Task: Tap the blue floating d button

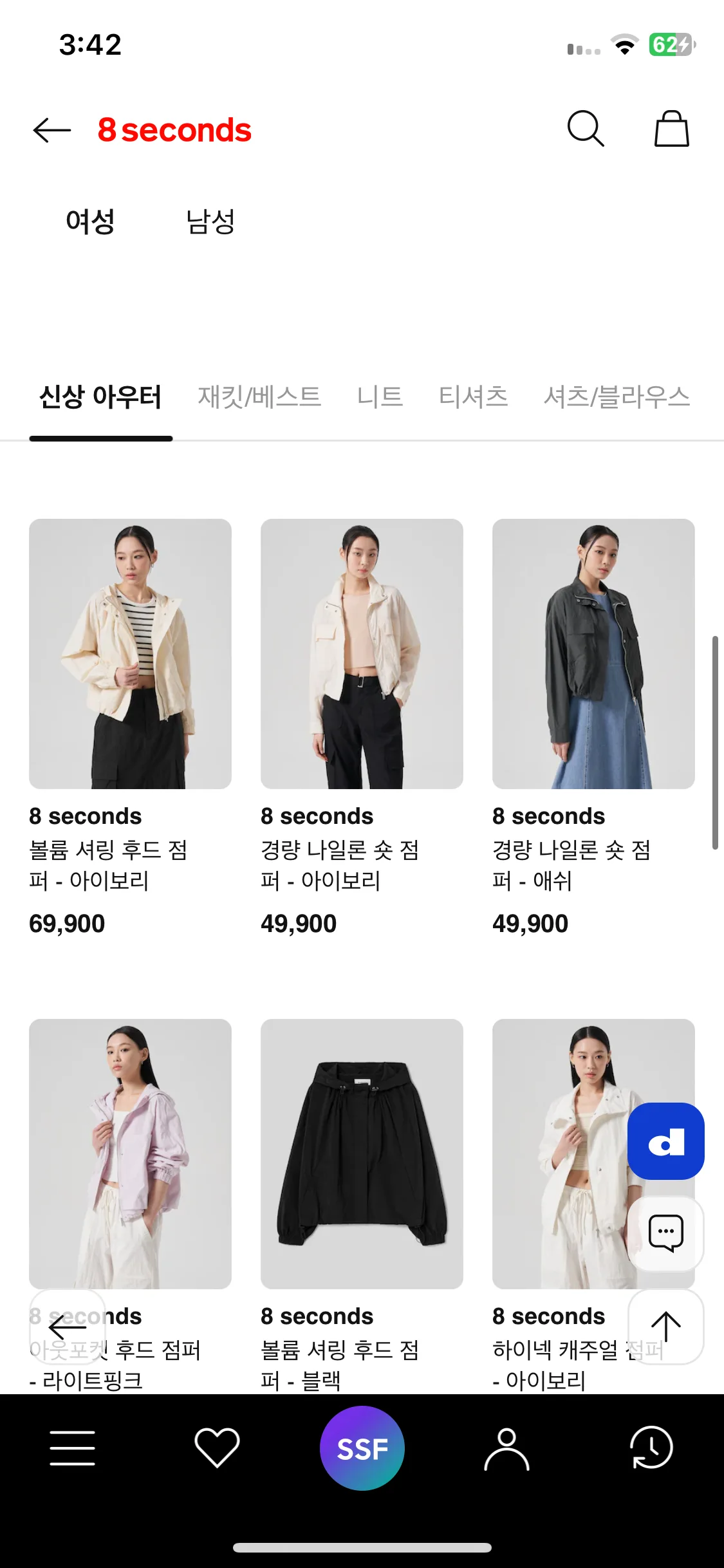Action: tap(665, 1141)
